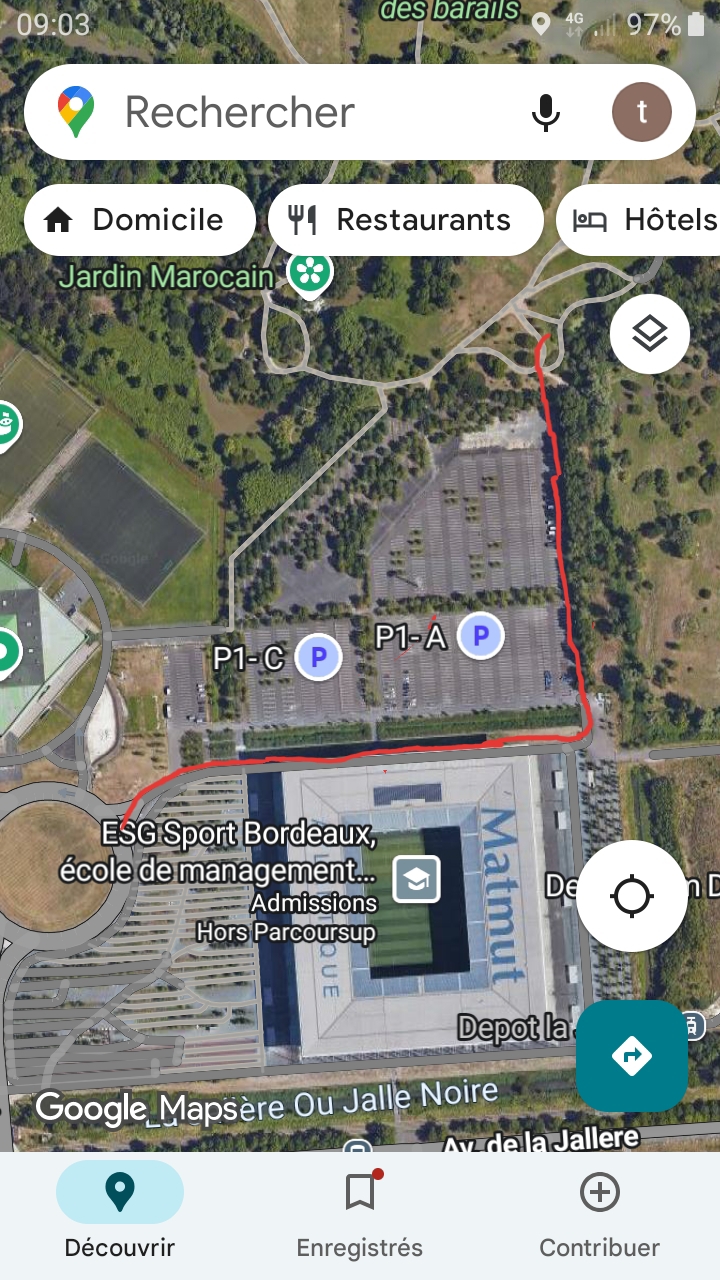This screenshot has height=1280, width=720.
Task: Open the Jardin Marocain place marker
Action: [x=310, y=273]
